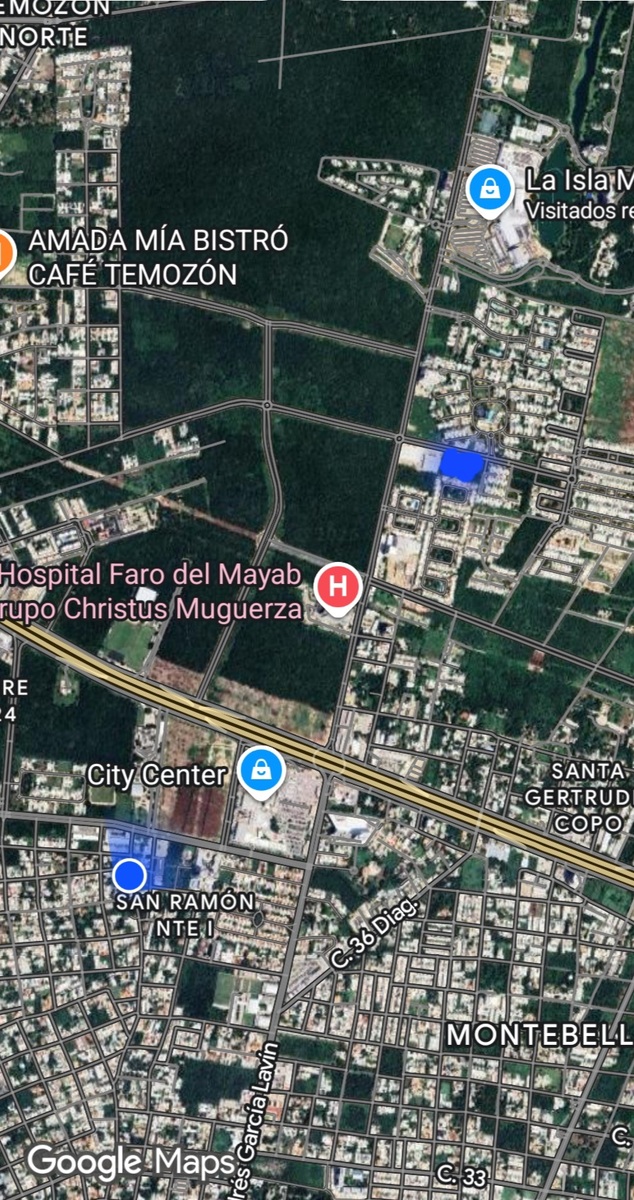Tap the City Center shopping pin
The image size is (634, 1200).
coord(260,771)
